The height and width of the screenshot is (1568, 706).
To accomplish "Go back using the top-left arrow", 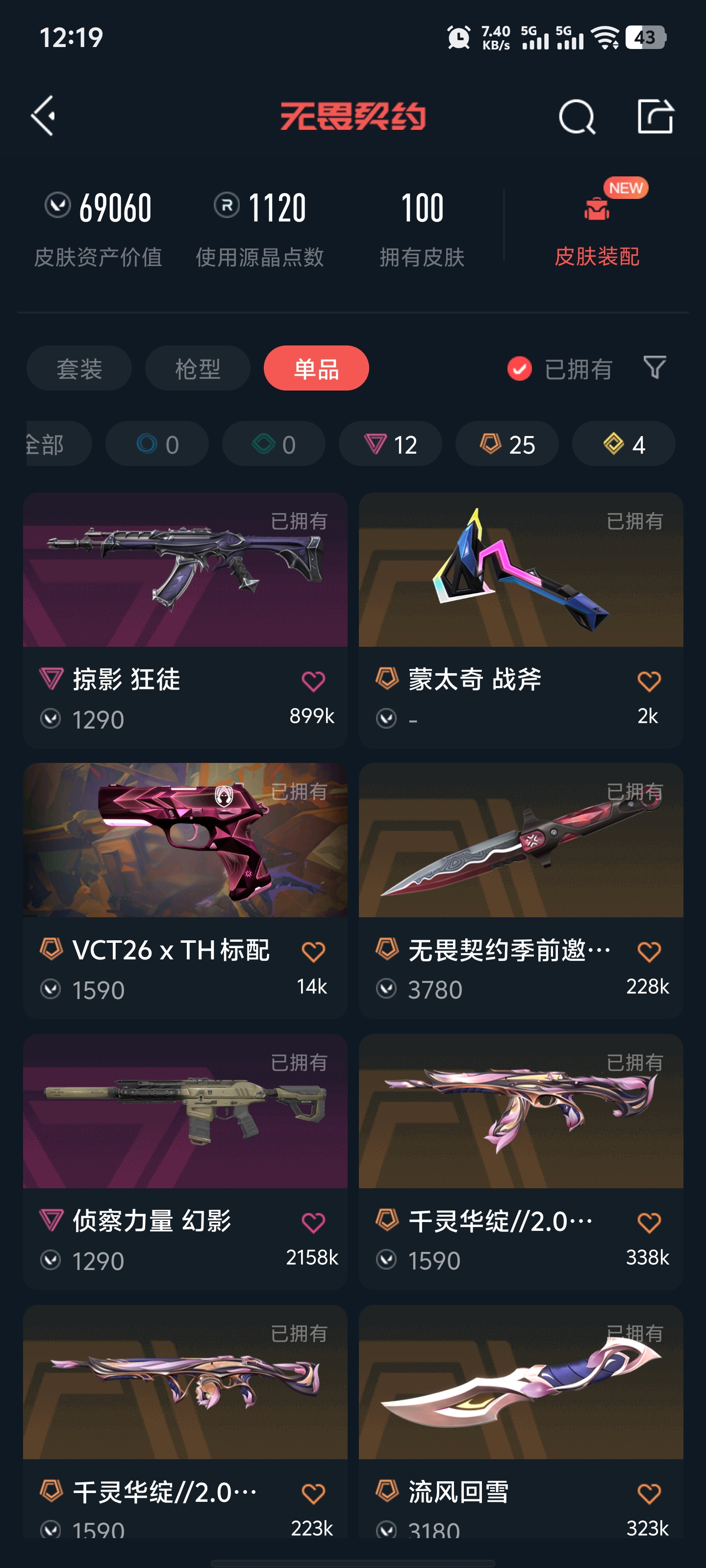I will (44, 116).
